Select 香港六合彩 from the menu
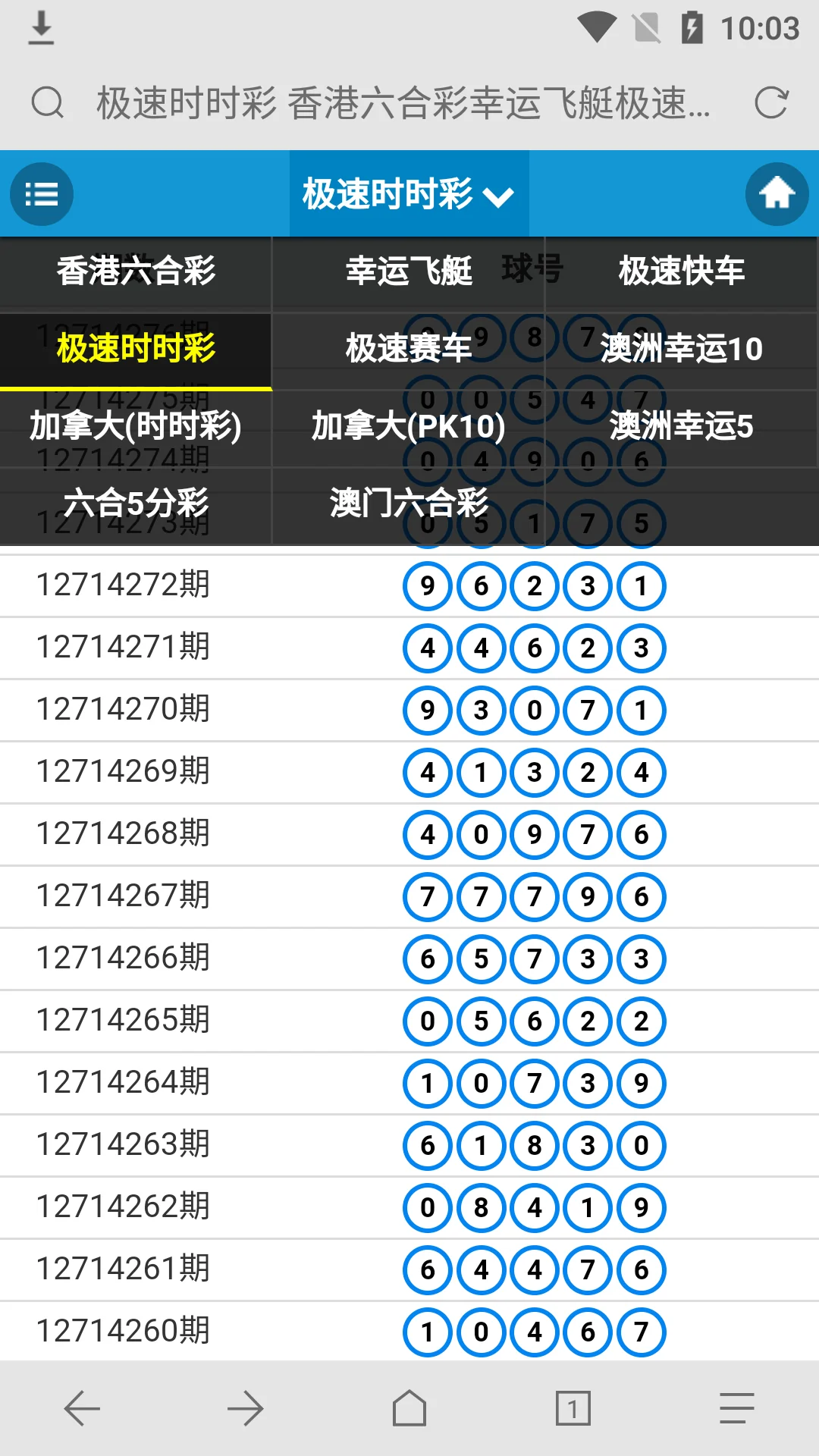 136,271
